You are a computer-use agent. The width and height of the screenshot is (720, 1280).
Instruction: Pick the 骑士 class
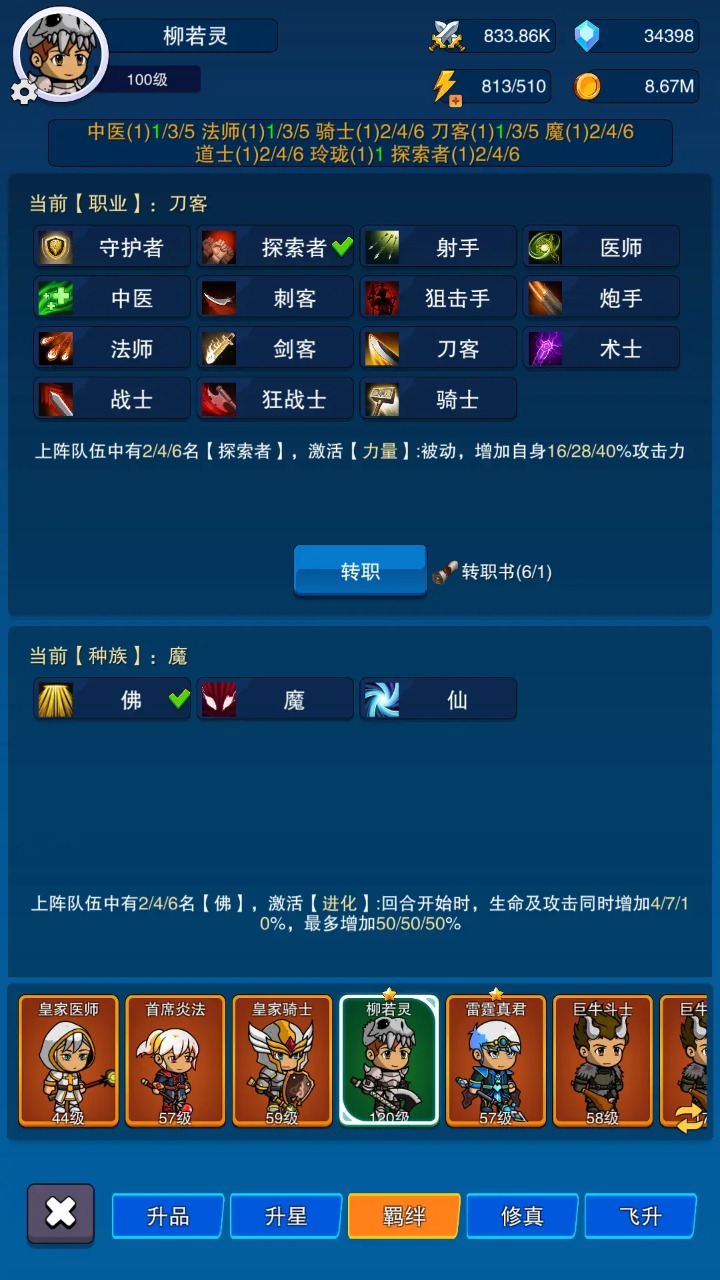438,400
